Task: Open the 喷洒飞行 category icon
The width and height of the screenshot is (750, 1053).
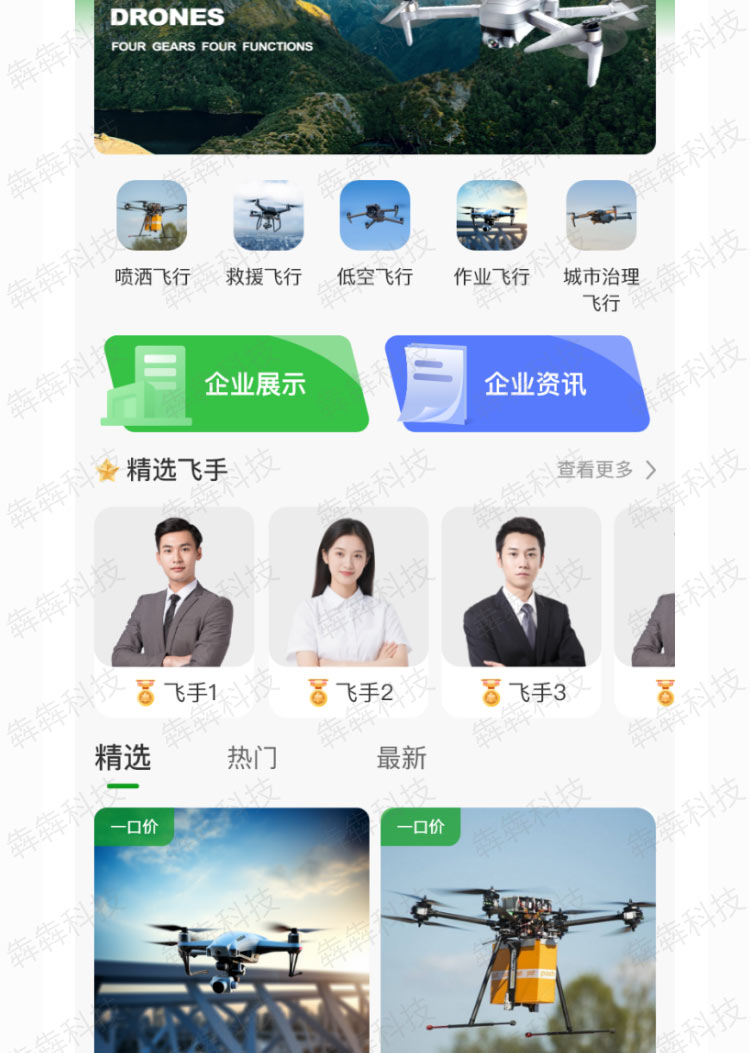Action: click(152, 214)
